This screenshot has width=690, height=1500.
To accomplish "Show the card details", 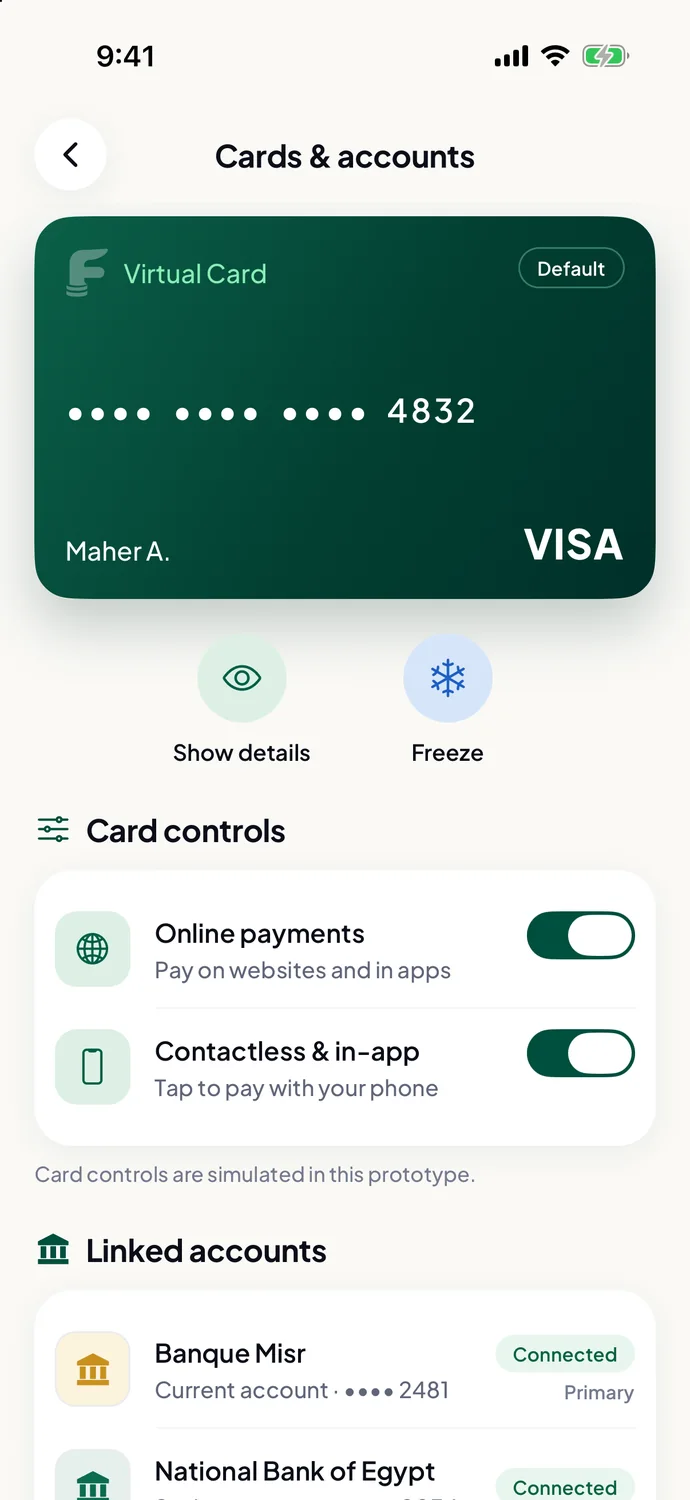I will (242, 679).
